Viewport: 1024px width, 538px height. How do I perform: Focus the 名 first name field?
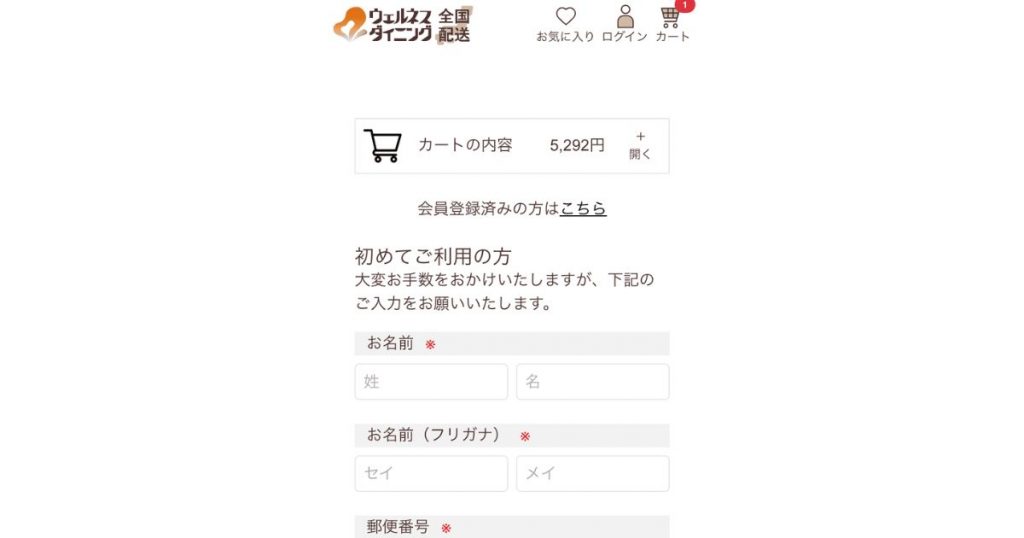(592, 382)
